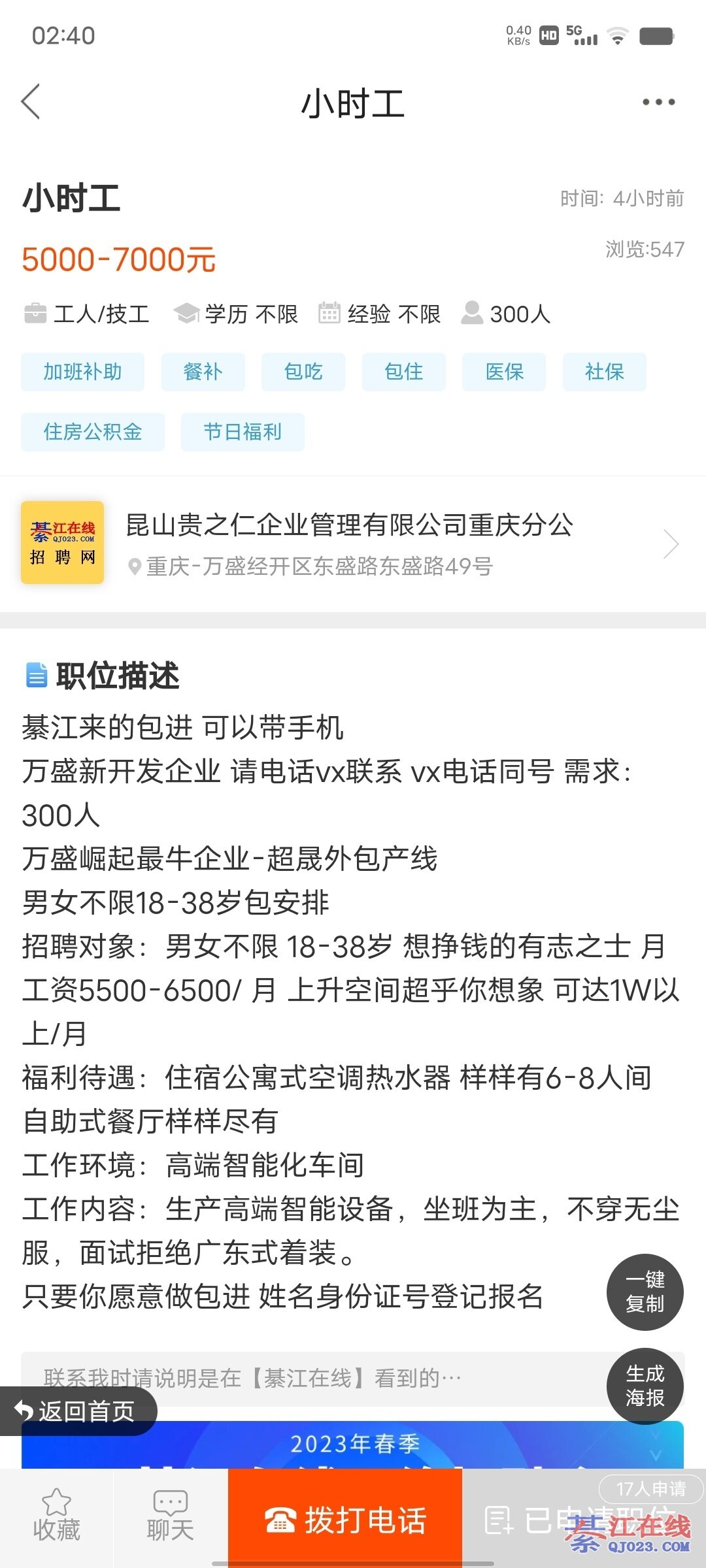Save this job with 收藏
This screenshot has height=1568, width=706.
click(56, 1516)
